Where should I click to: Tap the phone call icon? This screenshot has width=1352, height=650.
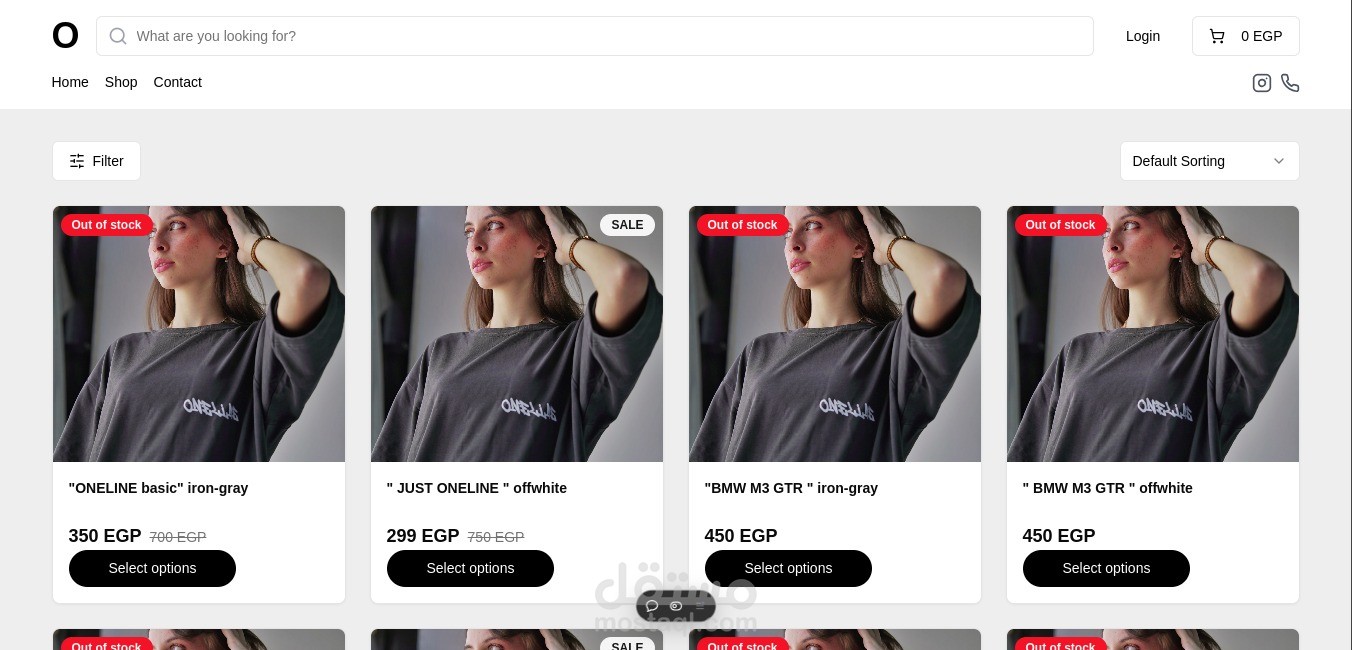coord(1290,83)
